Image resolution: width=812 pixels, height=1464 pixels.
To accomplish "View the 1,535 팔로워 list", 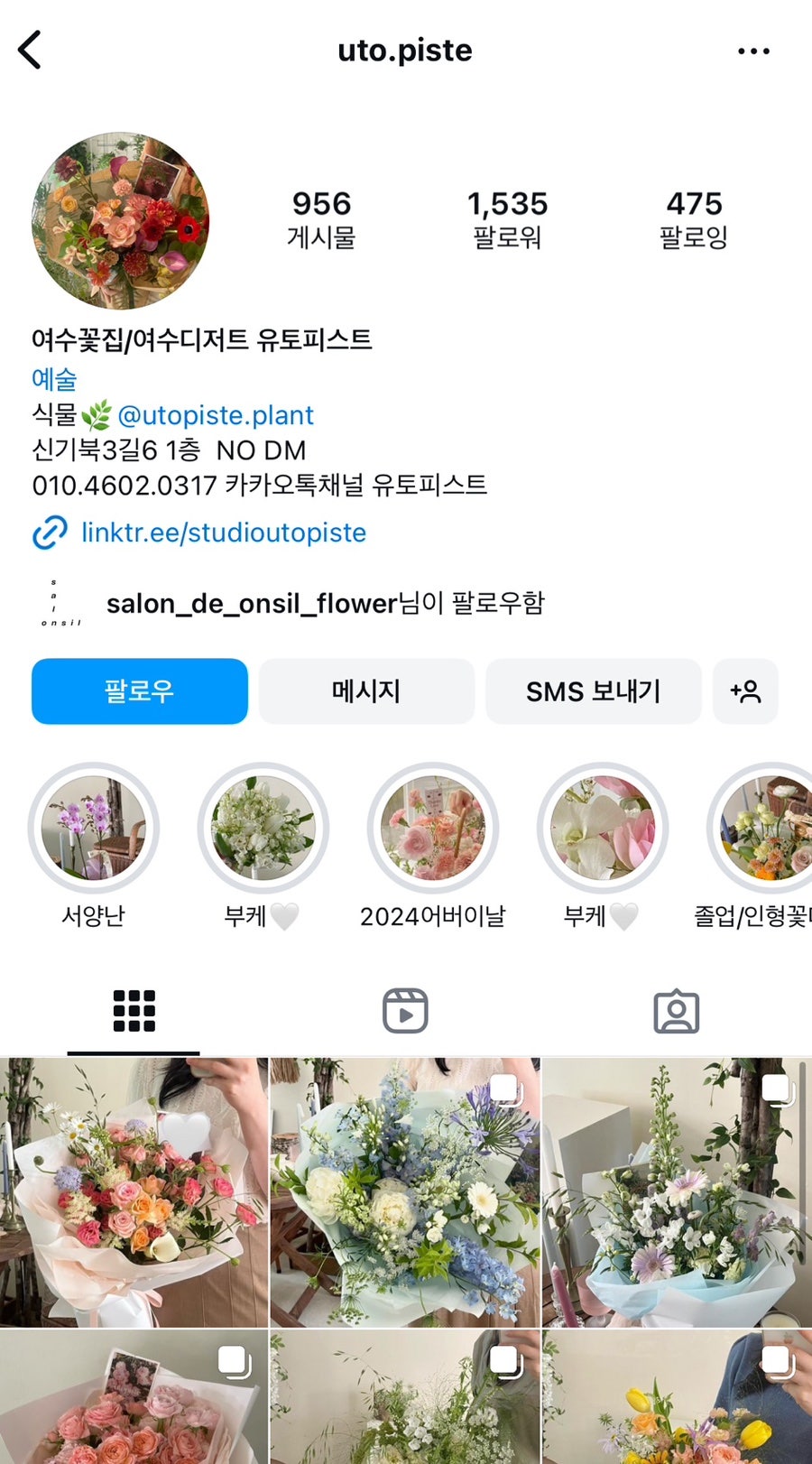I will pos(507,219).
